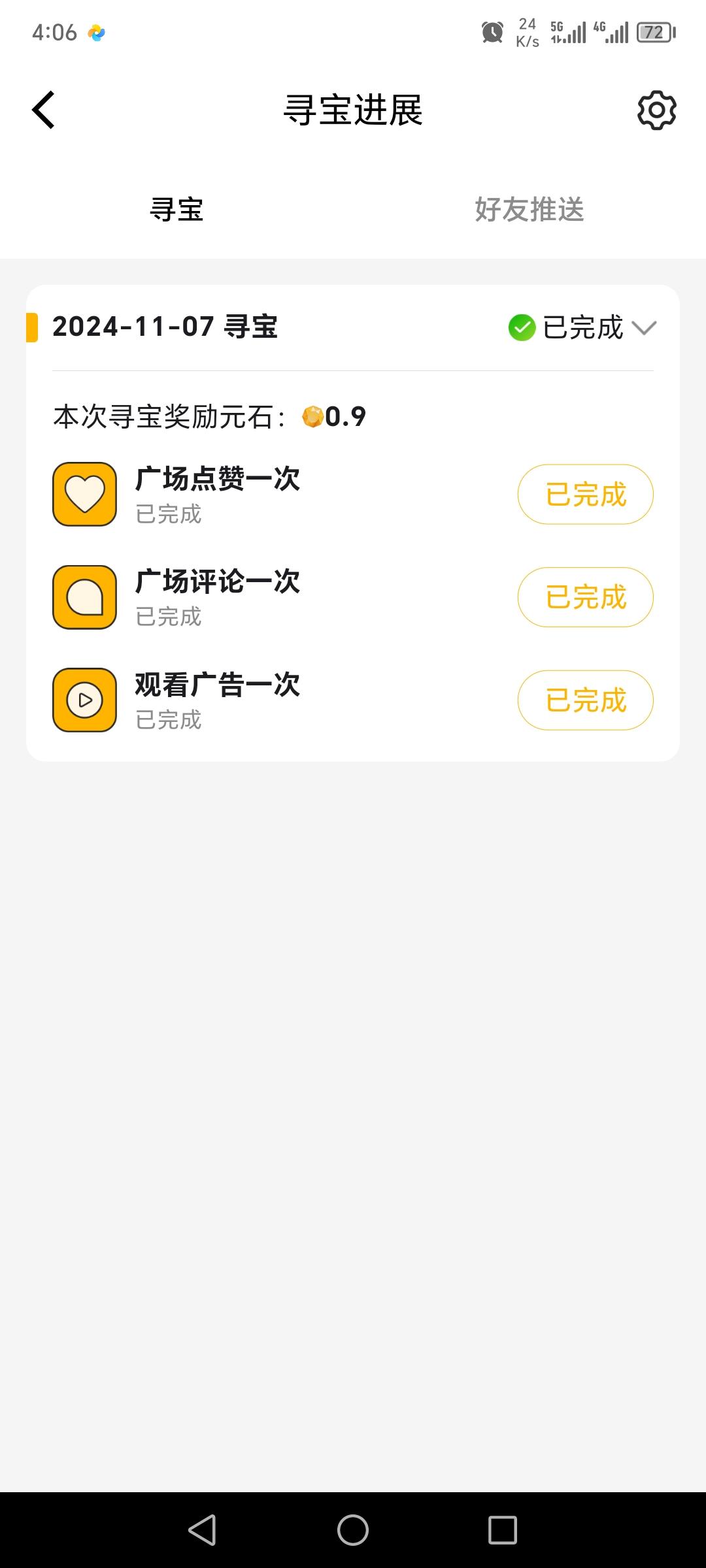Go back from 寻宝进展 page
706x1568 pixels.
pos(44,110)
